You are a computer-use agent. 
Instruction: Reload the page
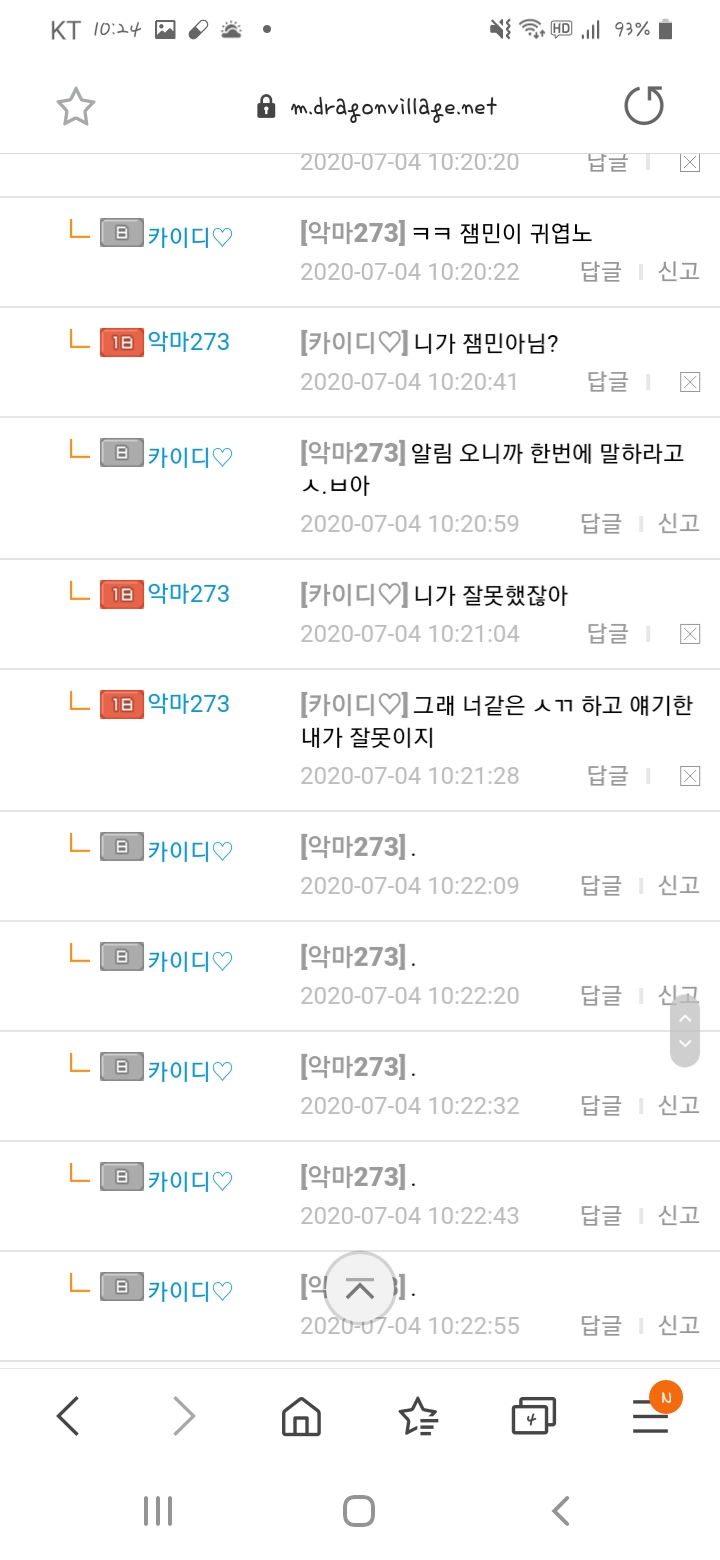coord(643,106)
